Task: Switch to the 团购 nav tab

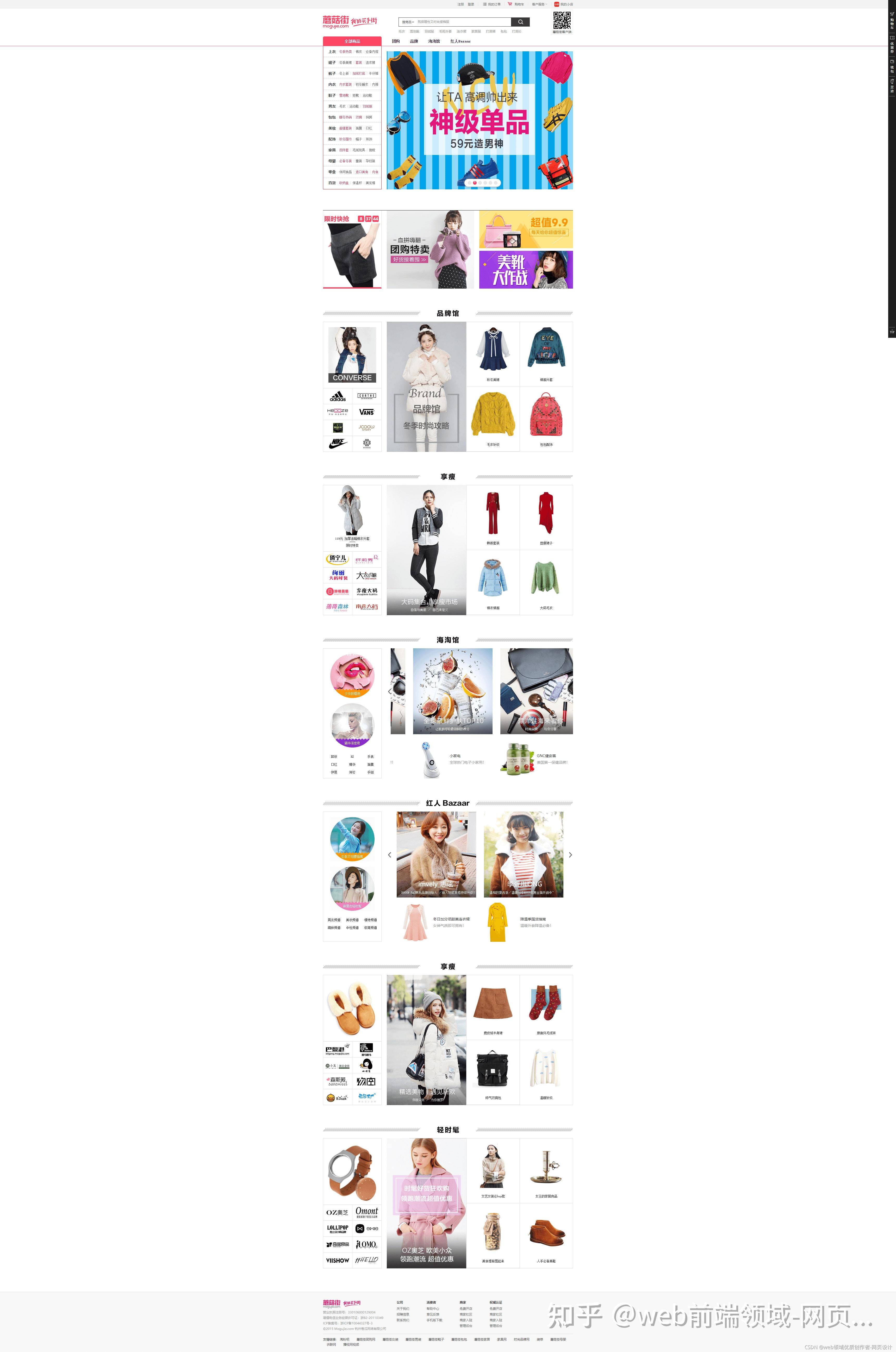Action: (x=395, y=41)
